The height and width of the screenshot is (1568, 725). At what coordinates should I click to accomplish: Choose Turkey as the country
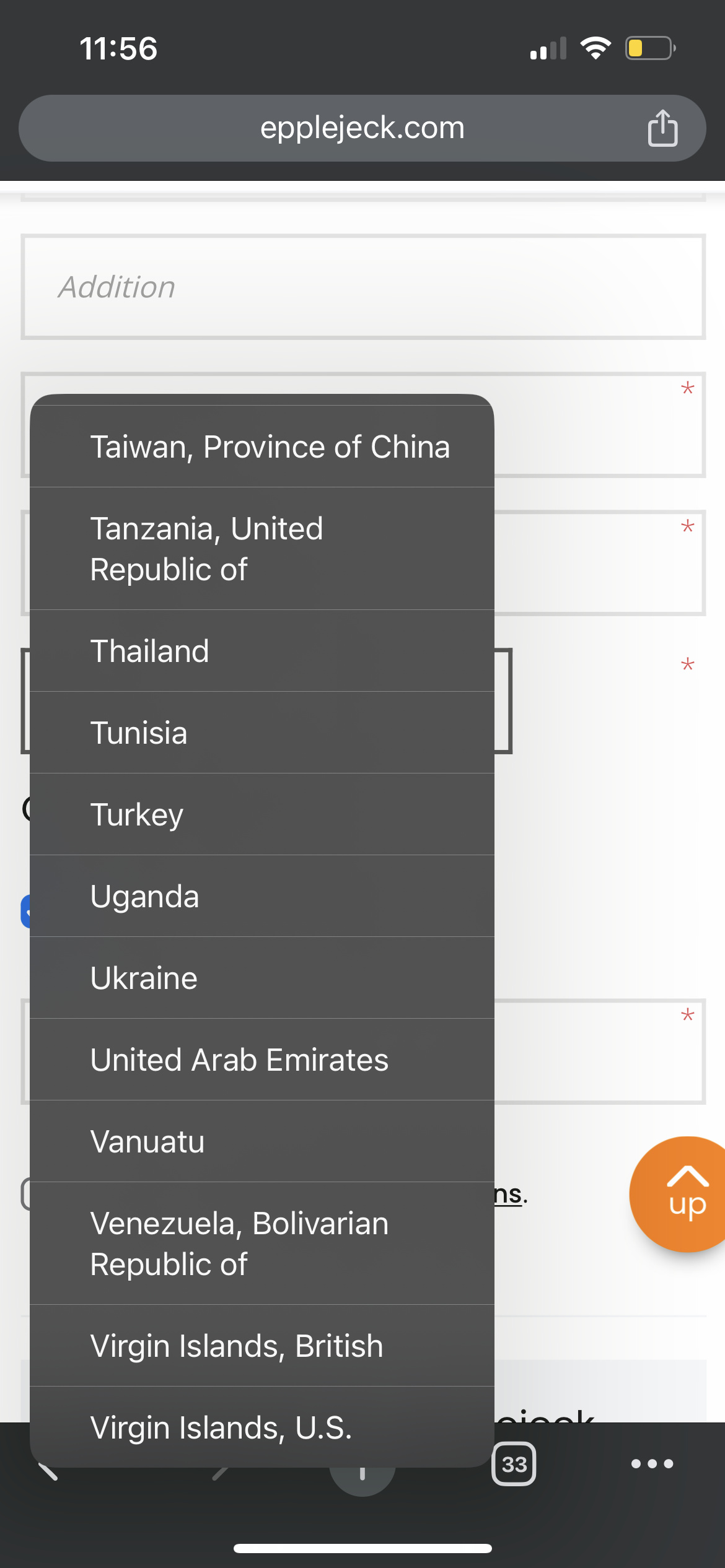point(262,814)
